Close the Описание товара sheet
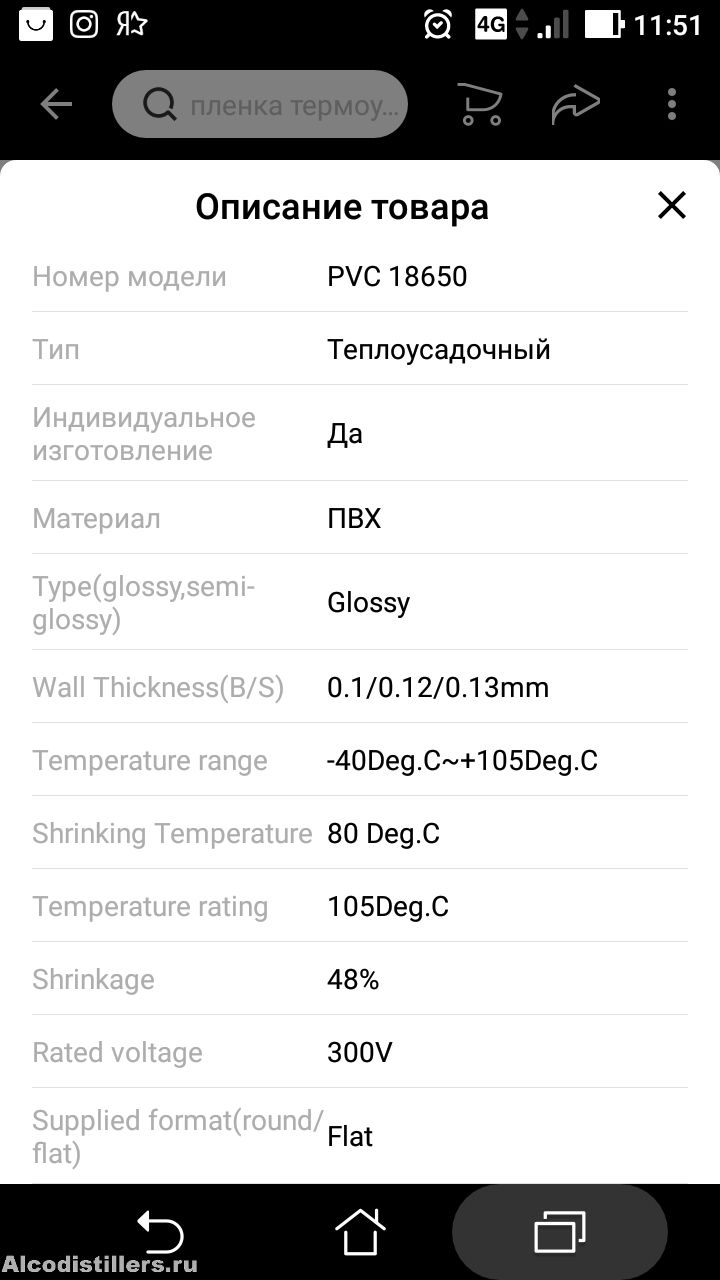The height and width of the screenshot is (1280, 720). point(671,205)
